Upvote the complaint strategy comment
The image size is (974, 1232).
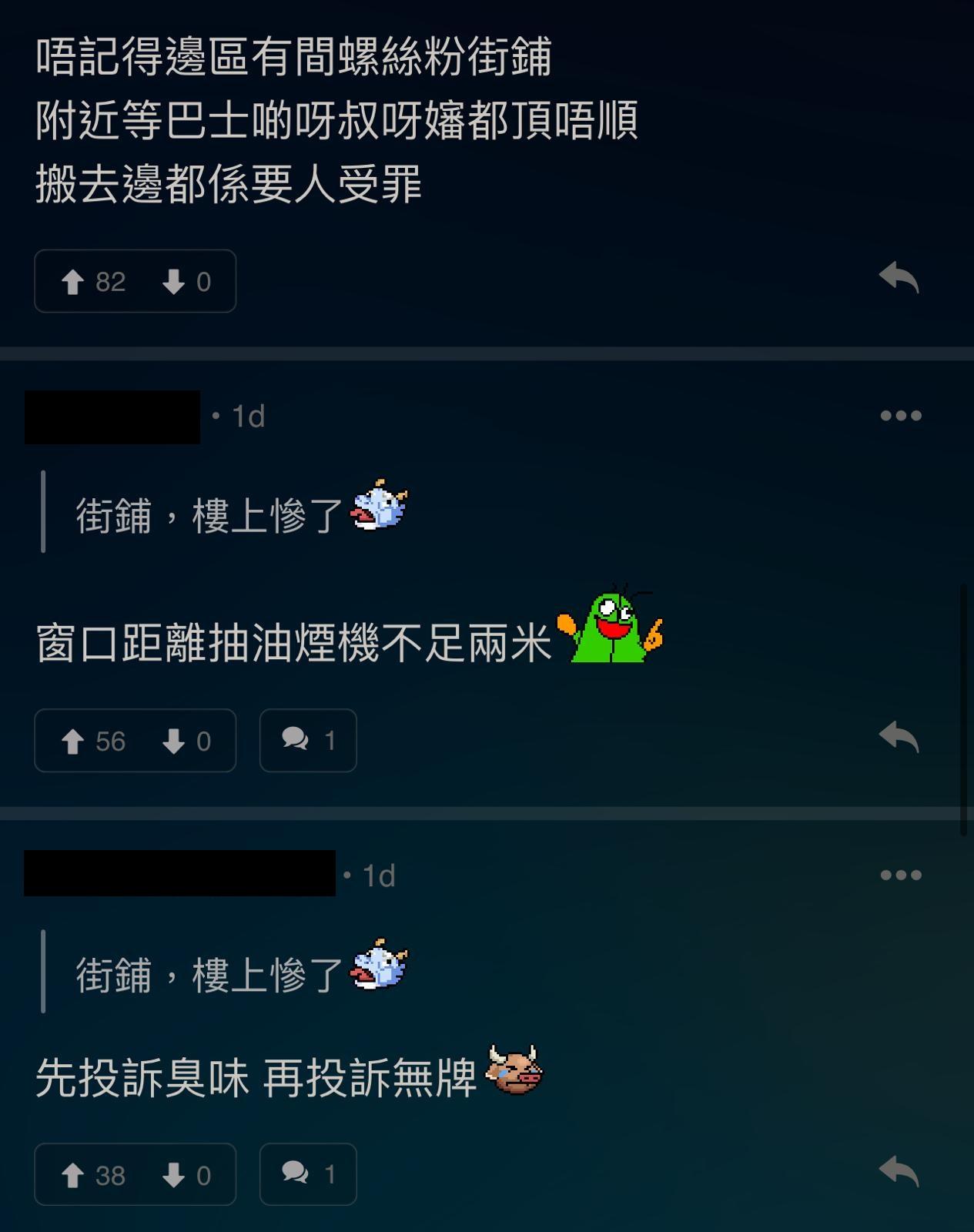coord(74,1175)
